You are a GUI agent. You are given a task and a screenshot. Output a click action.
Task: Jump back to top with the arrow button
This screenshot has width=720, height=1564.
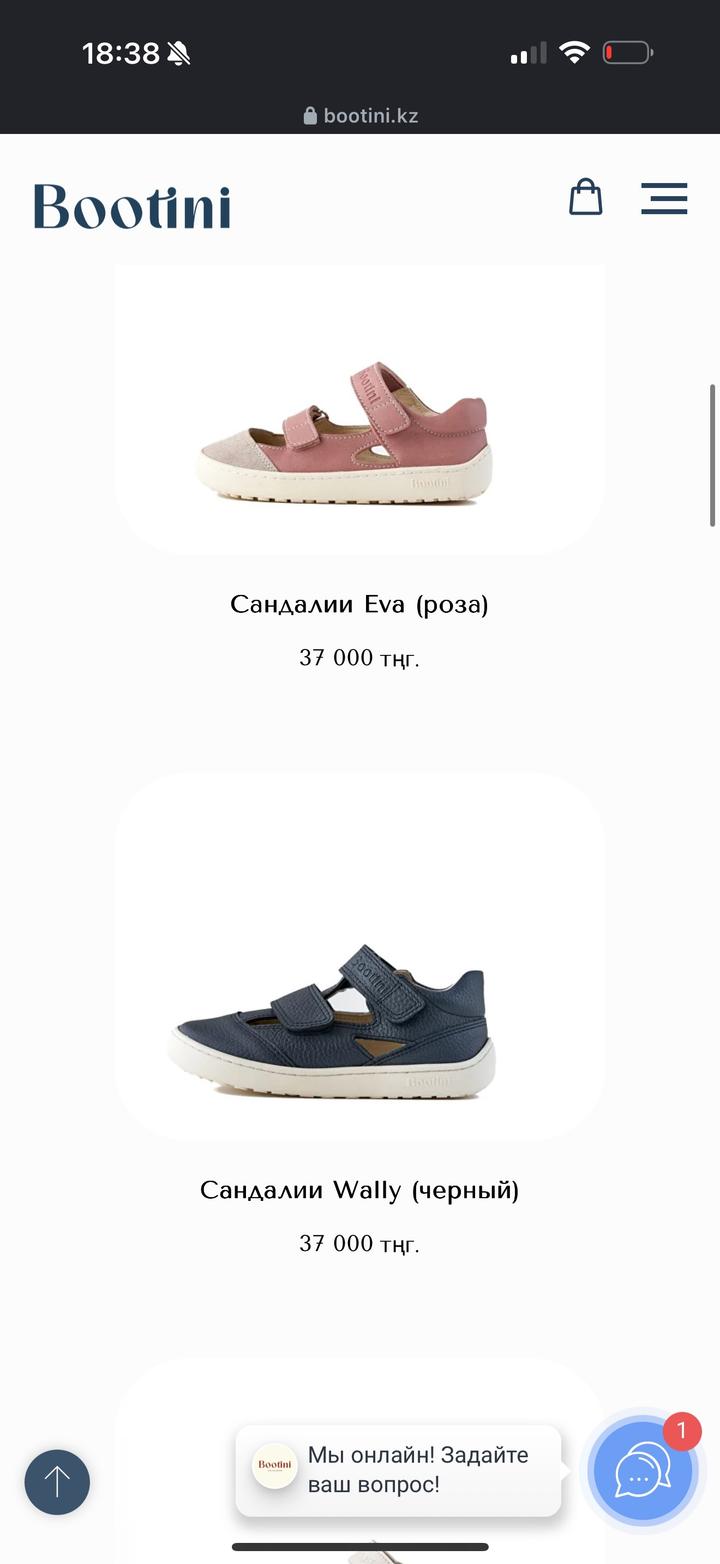[57, 1481]
